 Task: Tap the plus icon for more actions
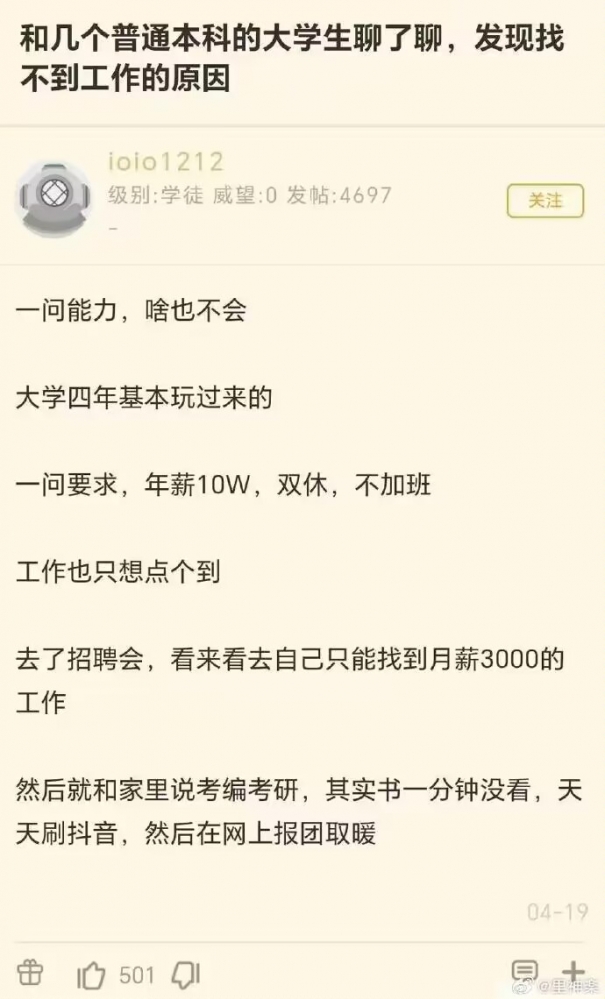[573, 972]
